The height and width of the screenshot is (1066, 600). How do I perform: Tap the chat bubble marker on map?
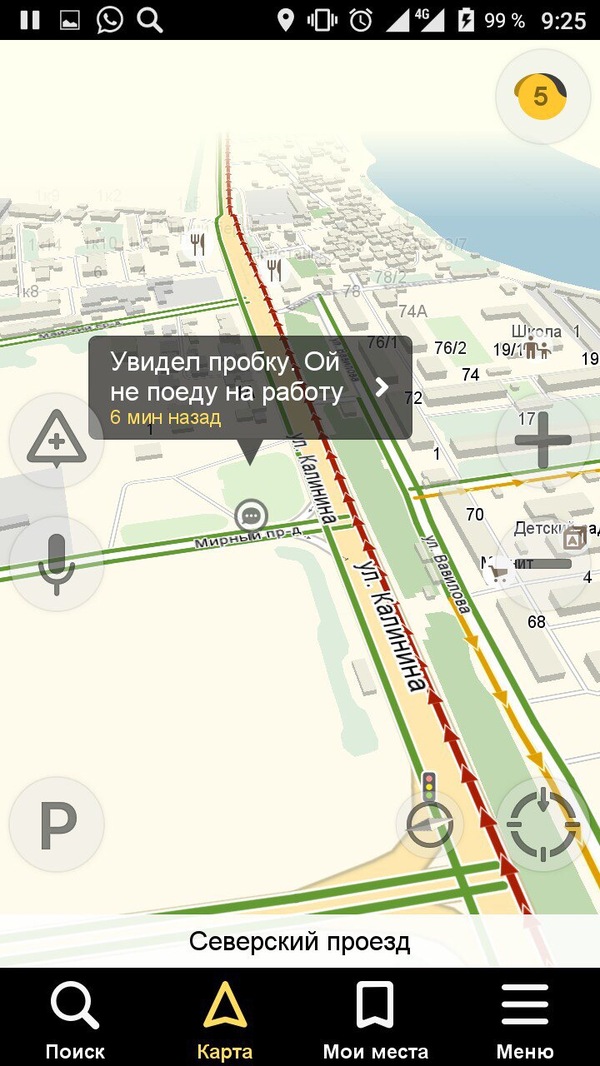pyautogui.click(x=251, y=516)
